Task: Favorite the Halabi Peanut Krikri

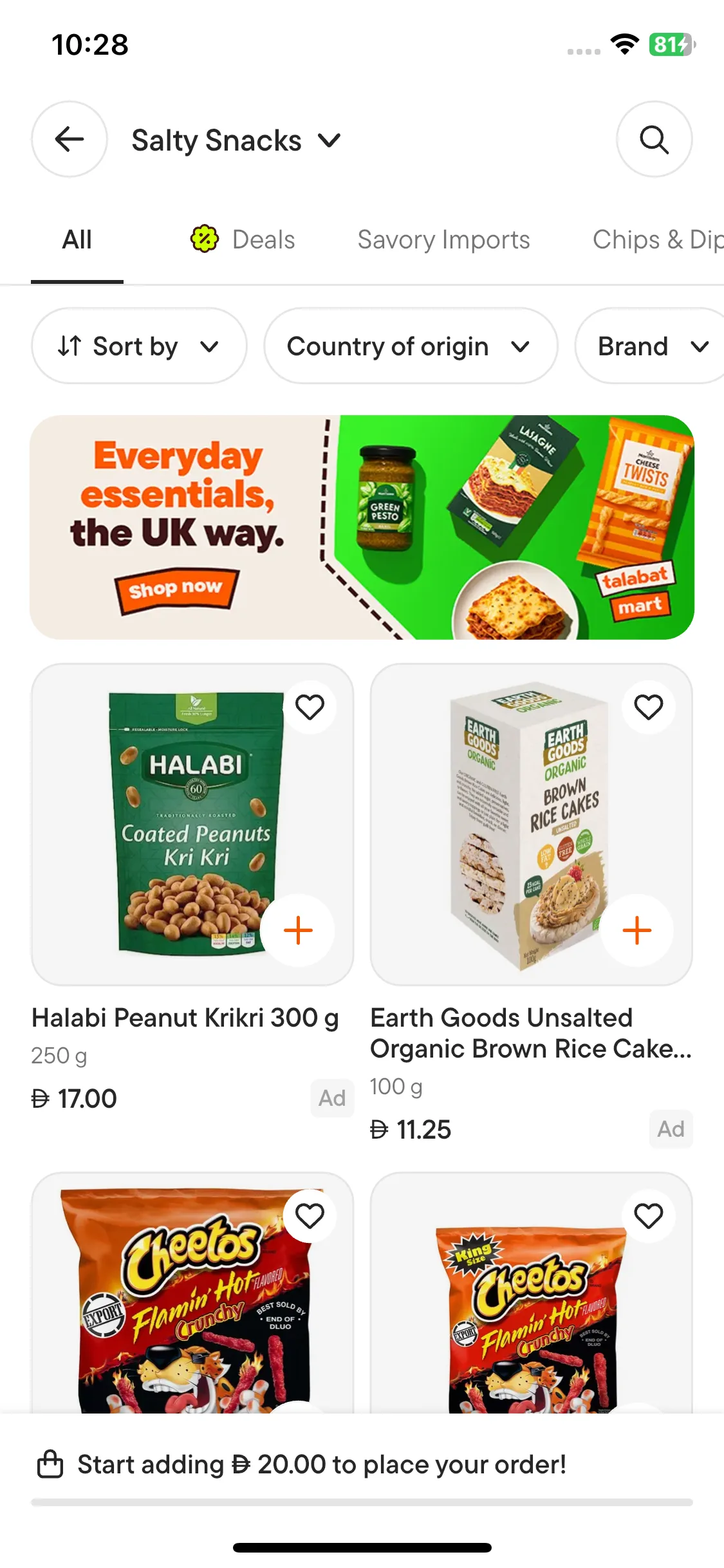Action: [310, 707]
